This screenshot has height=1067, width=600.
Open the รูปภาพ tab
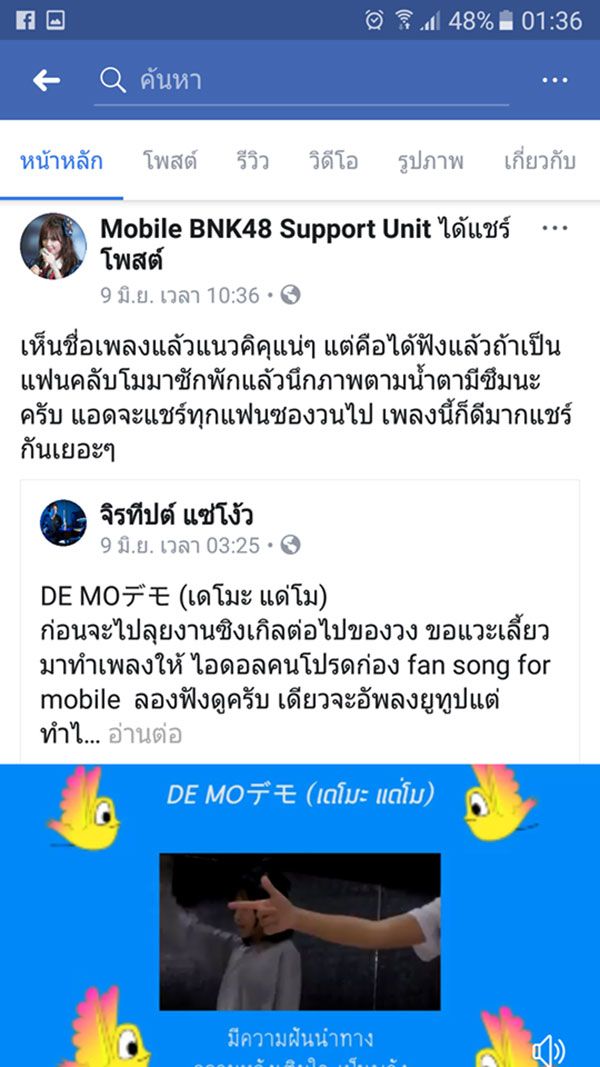pos(430,161)
